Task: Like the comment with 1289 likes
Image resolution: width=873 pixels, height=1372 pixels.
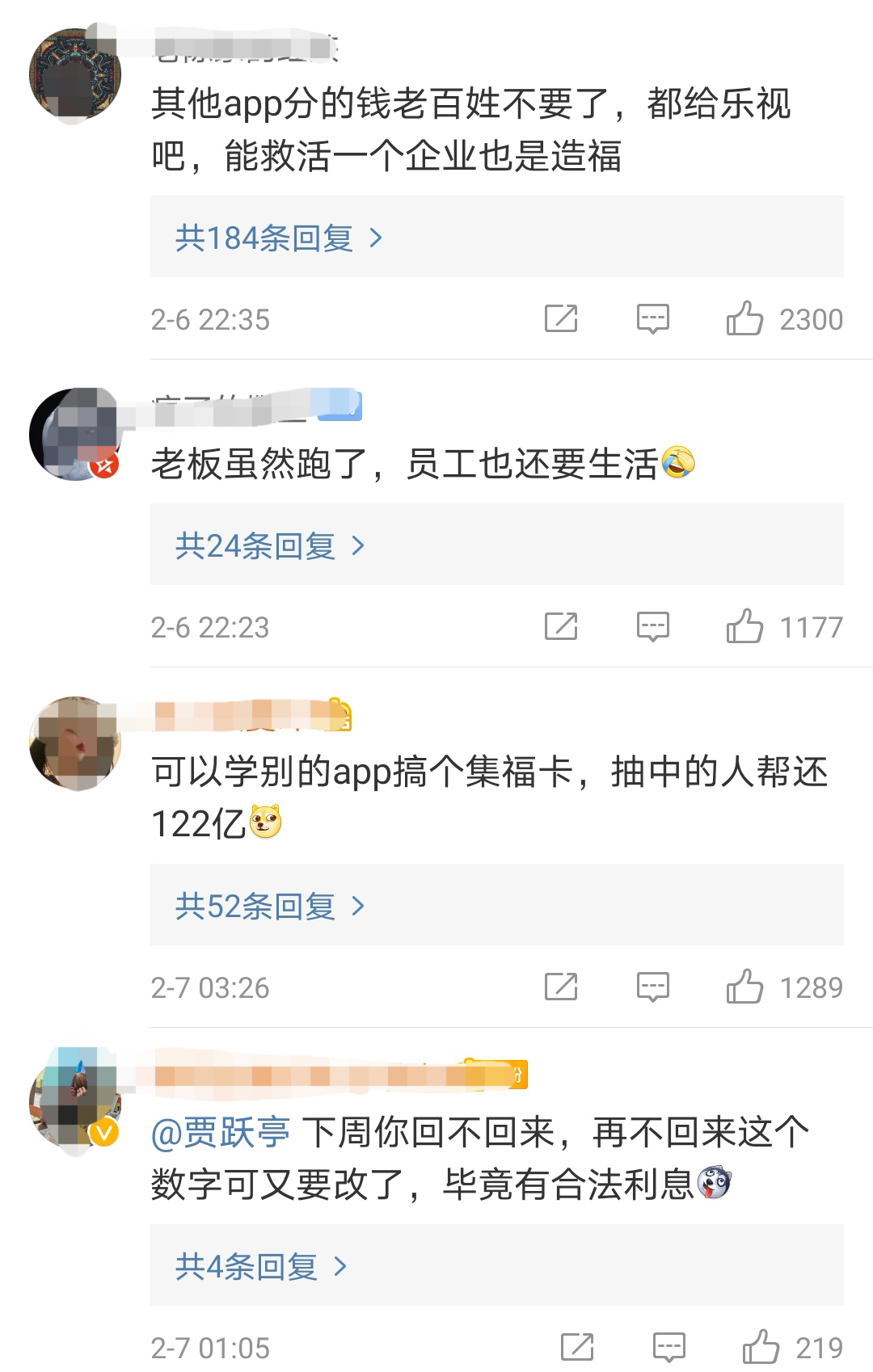Action: tap(744, 987)
